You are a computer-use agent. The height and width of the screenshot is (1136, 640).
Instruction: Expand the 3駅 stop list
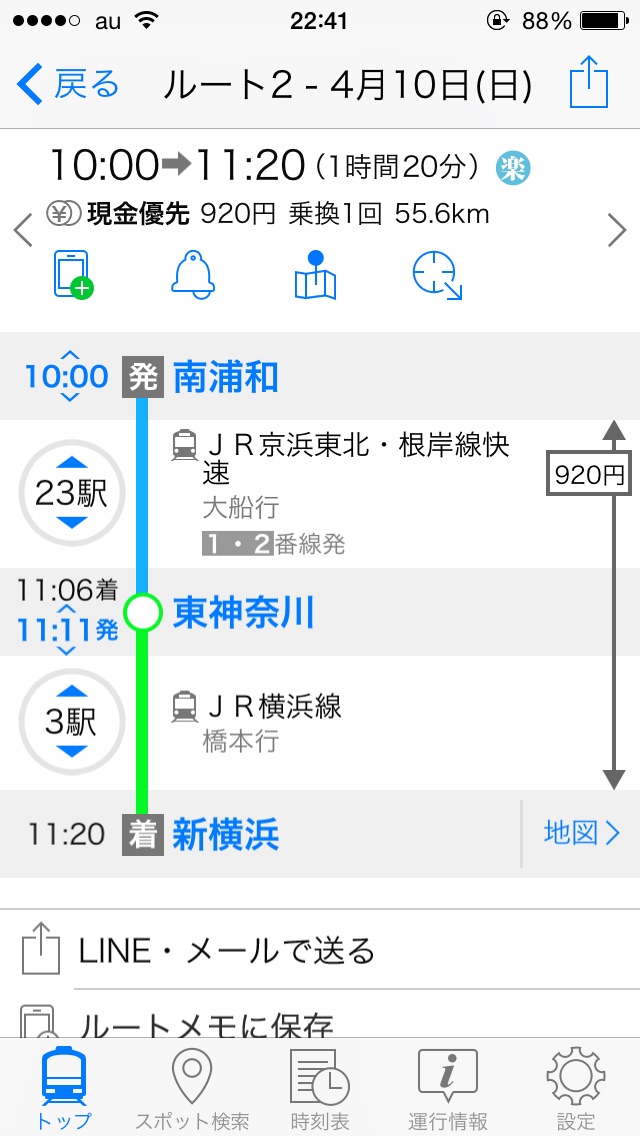pos(71,721)
